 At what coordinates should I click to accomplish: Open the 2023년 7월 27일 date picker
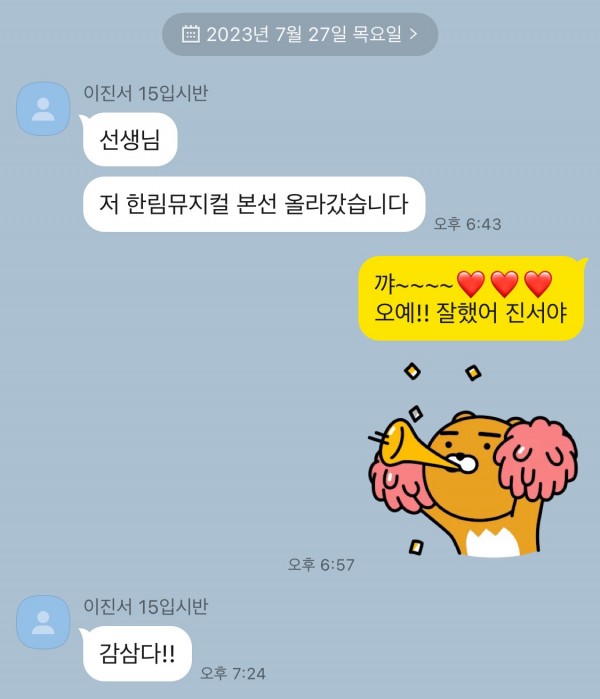[300, 34]
